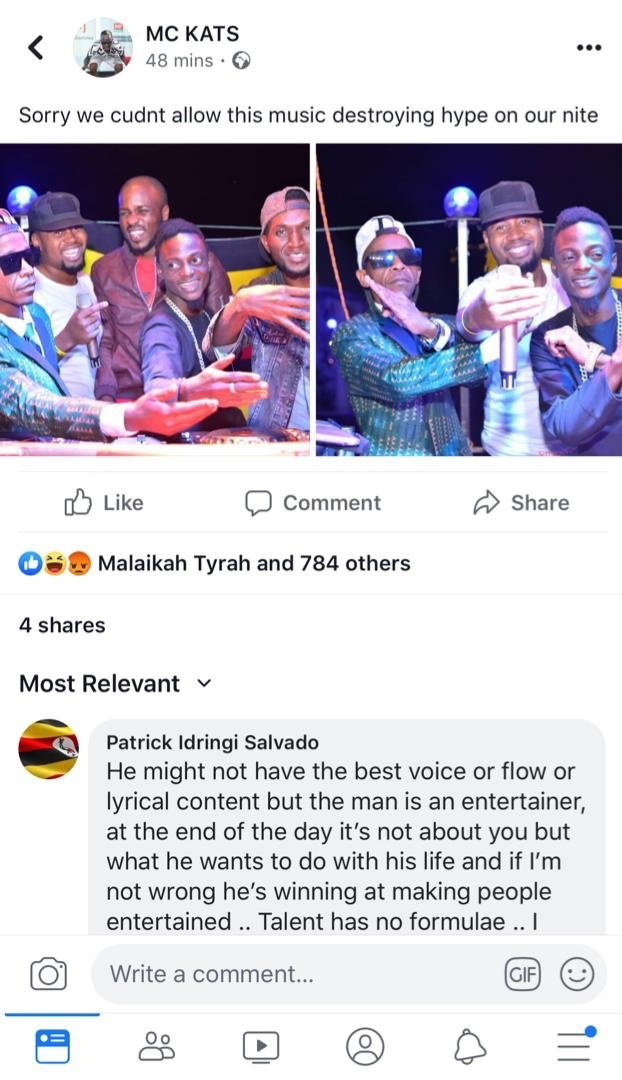View reactions from Malaikah Tyrah and 784 others
Image resolution: width=622 pixels, height=1080 pixels.
pyautogui.click(x=214, y=563)
